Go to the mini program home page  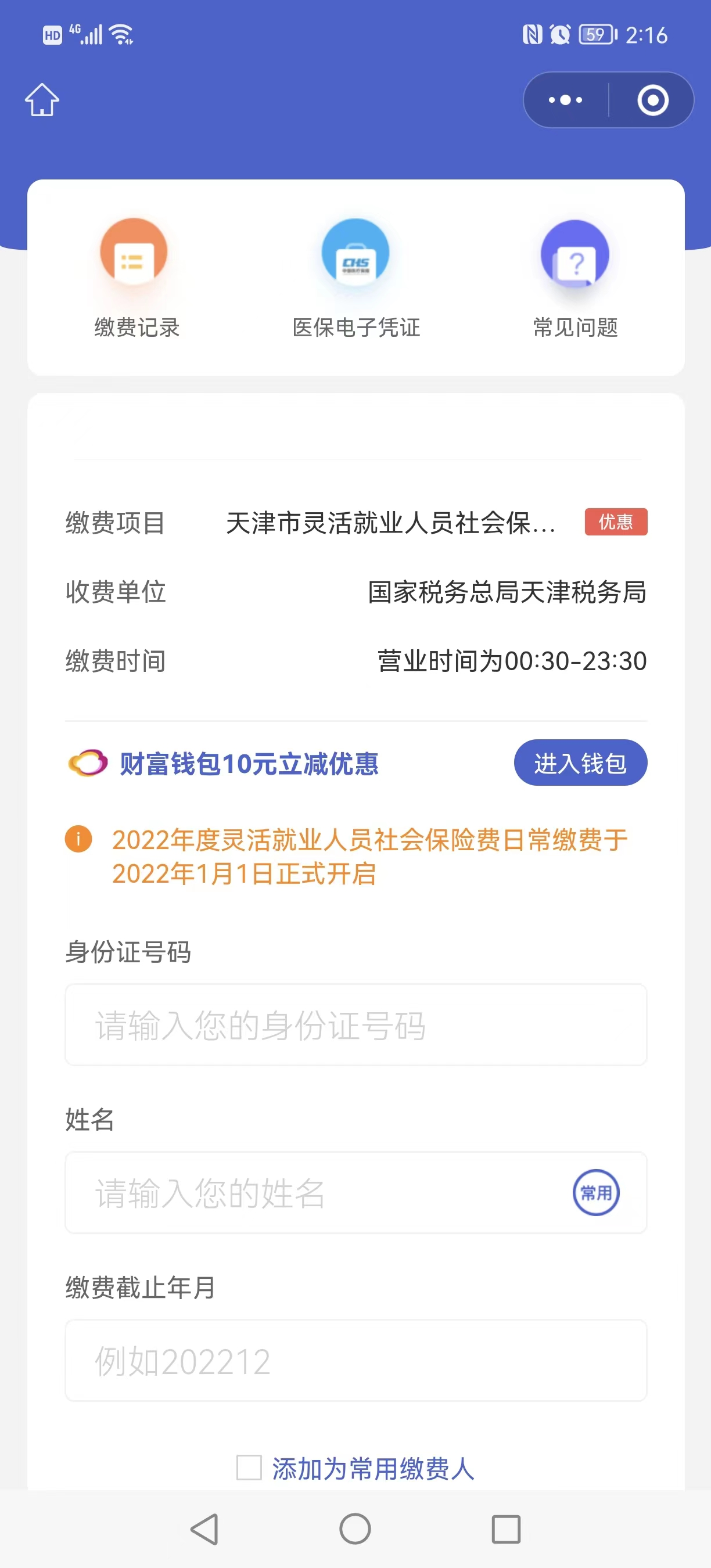[x=42, y=100]
